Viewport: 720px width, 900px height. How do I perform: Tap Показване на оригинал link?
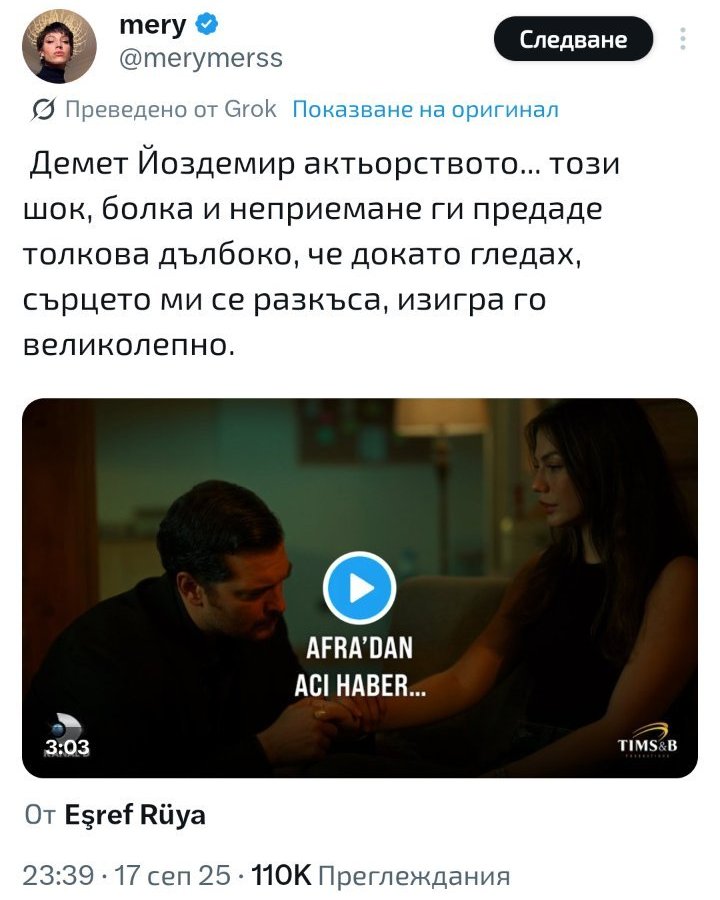(425, 110)
